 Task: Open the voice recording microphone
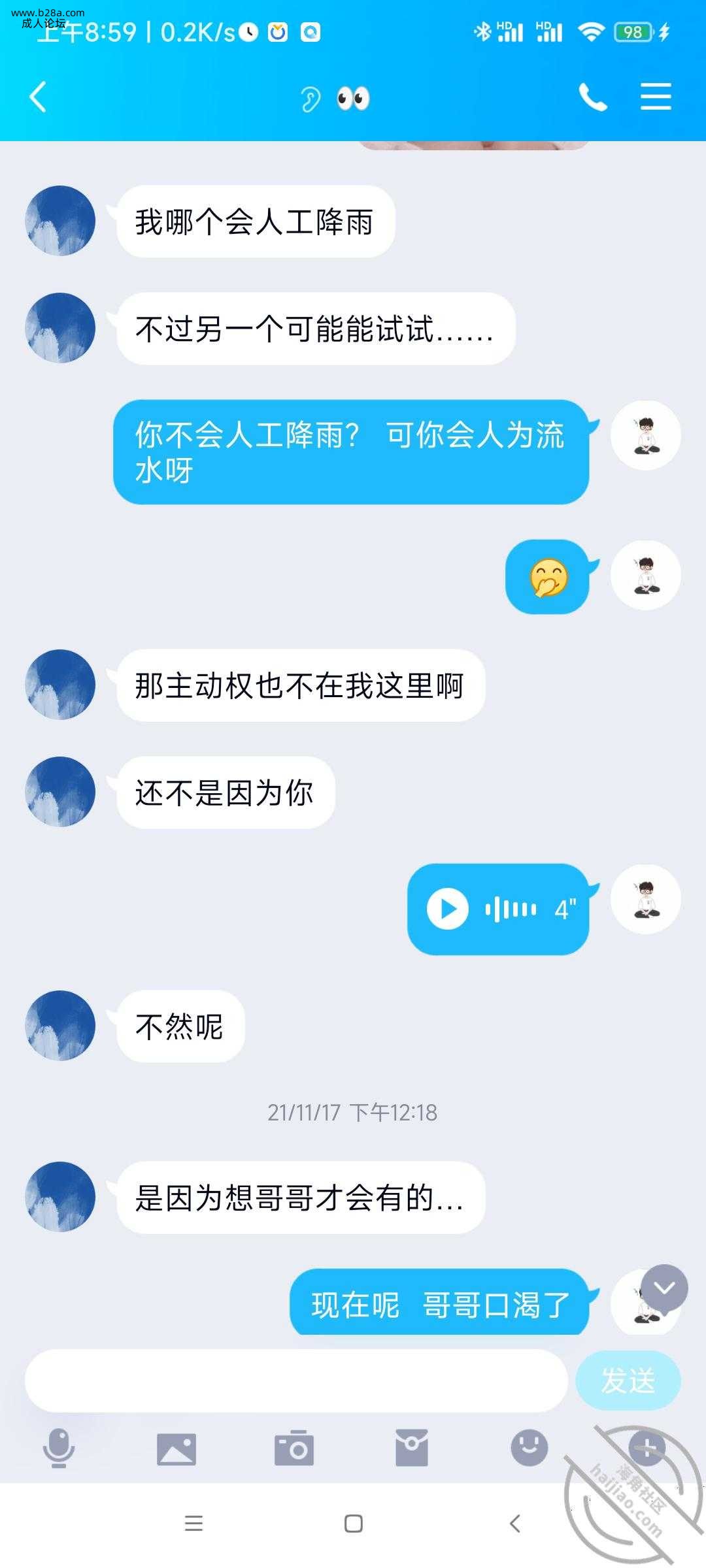pyautogui.click(x=59, y=1448)
